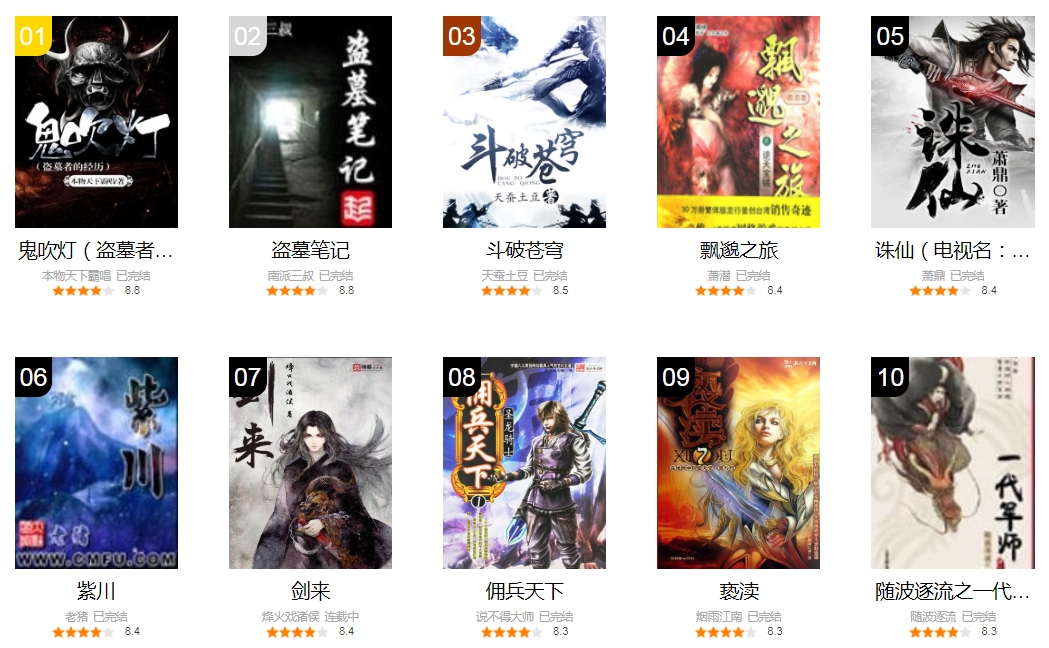The height and width of the screenshot is (648, 1049).
Task: Open the book 鬼吹灯 ranked 01
Action: click(x=96, y=122)
